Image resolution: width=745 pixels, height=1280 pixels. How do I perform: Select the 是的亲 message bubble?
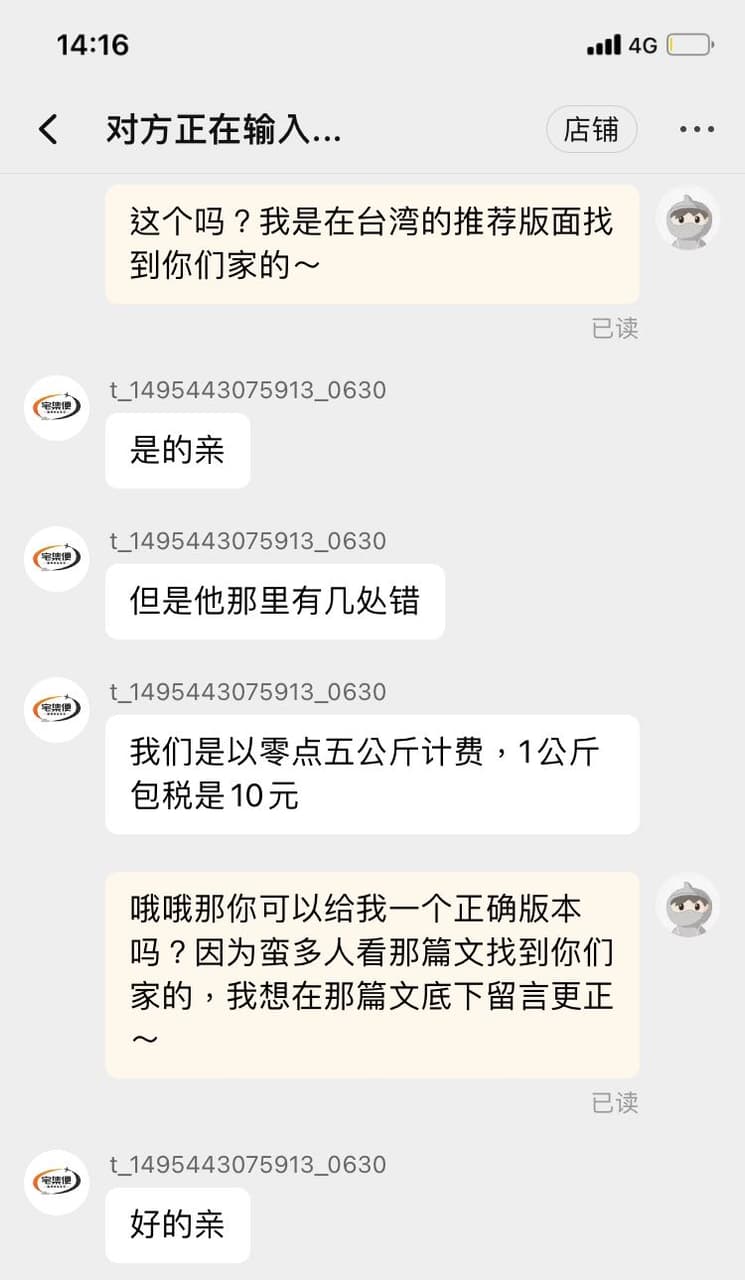(177, 451)
